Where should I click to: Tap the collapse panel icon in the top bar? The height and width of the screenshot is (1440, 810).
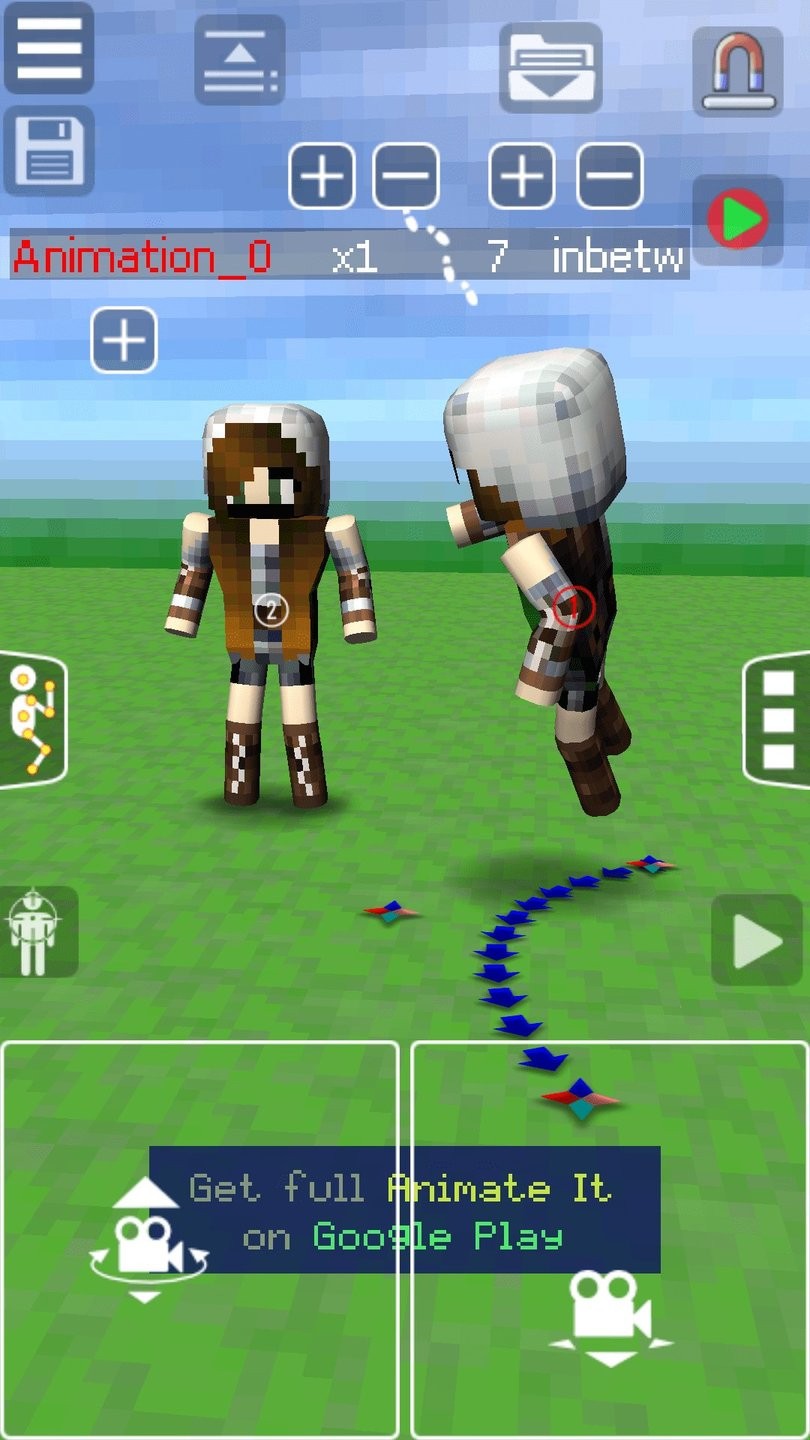[239, 60]
